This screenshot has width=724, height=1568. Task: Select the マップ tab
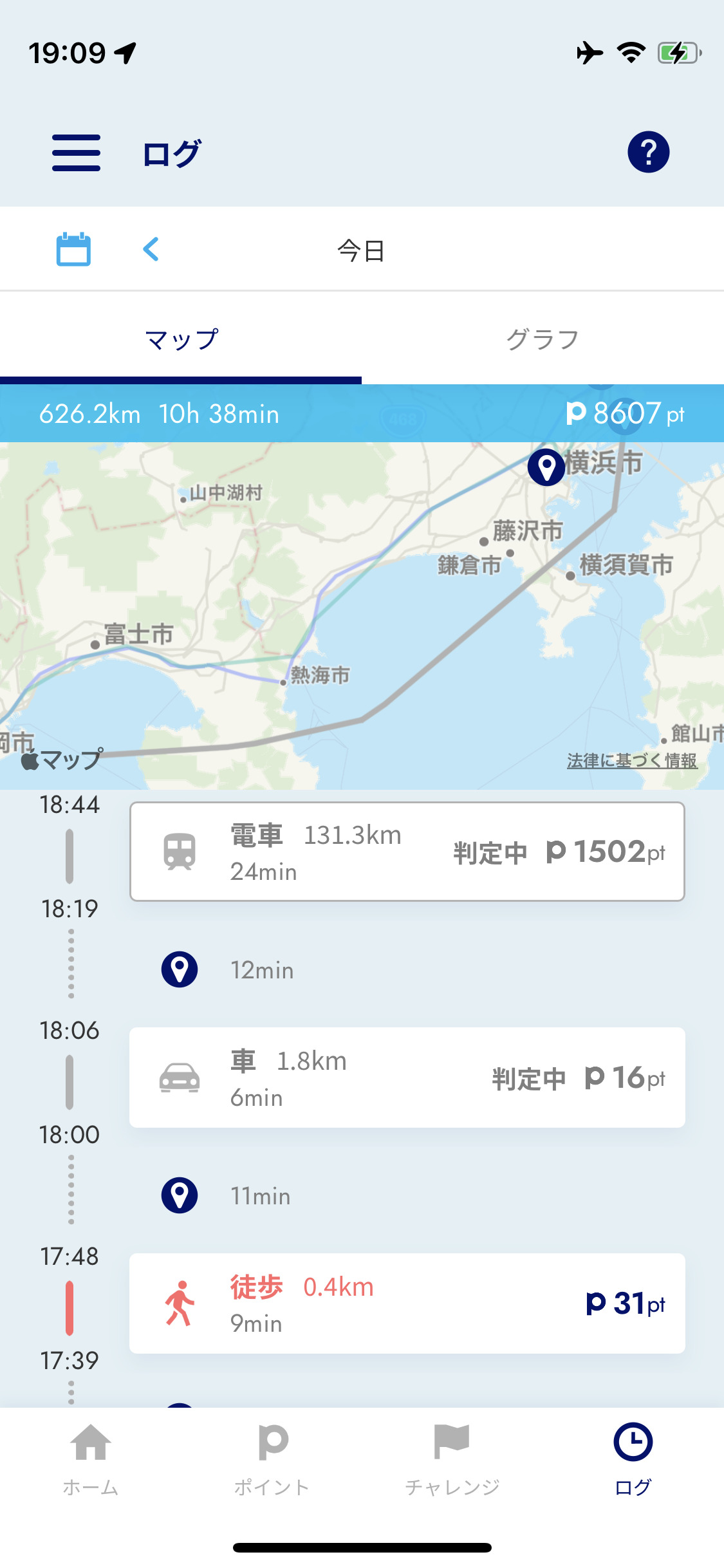point(181,339)
